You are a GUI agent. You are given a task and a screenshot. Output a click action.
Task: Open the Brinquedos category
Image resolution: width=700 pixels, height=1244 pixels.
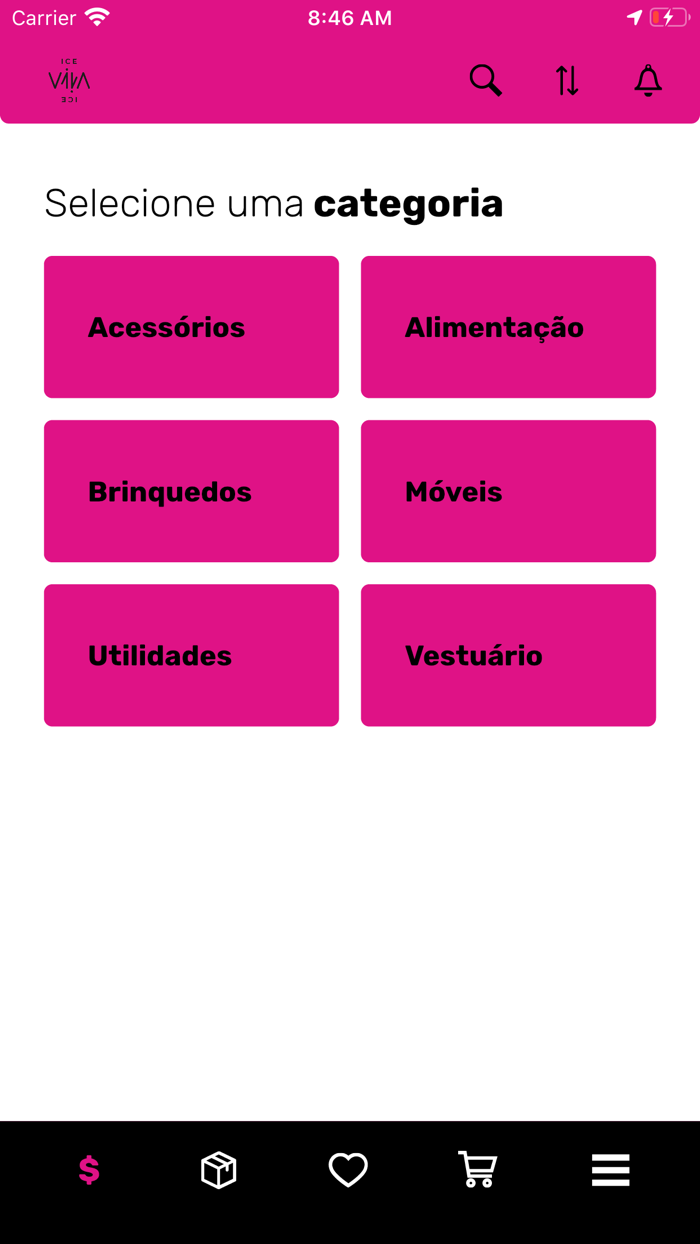(191, 491)
